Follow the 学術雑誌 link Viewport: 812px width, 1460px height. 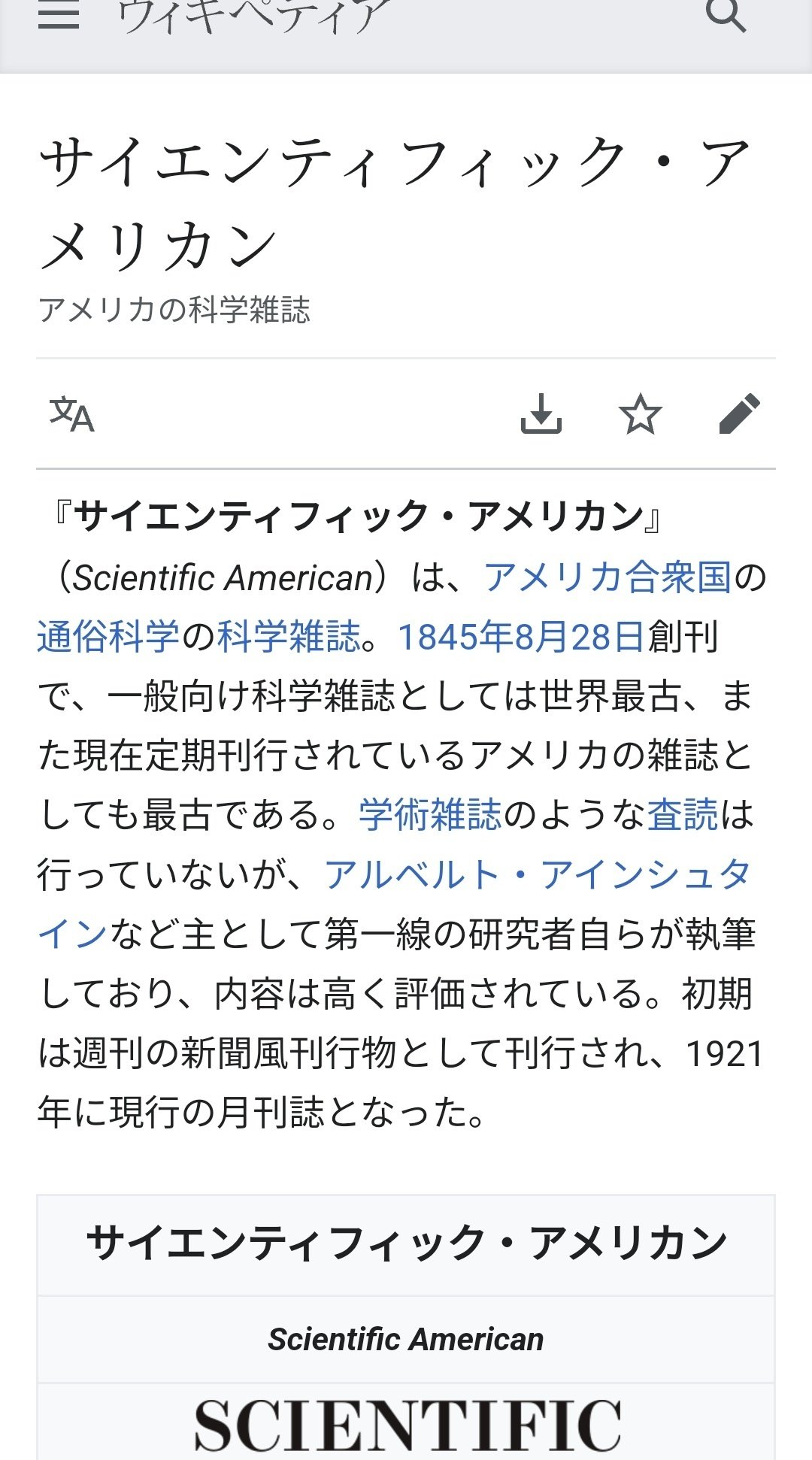430,815
